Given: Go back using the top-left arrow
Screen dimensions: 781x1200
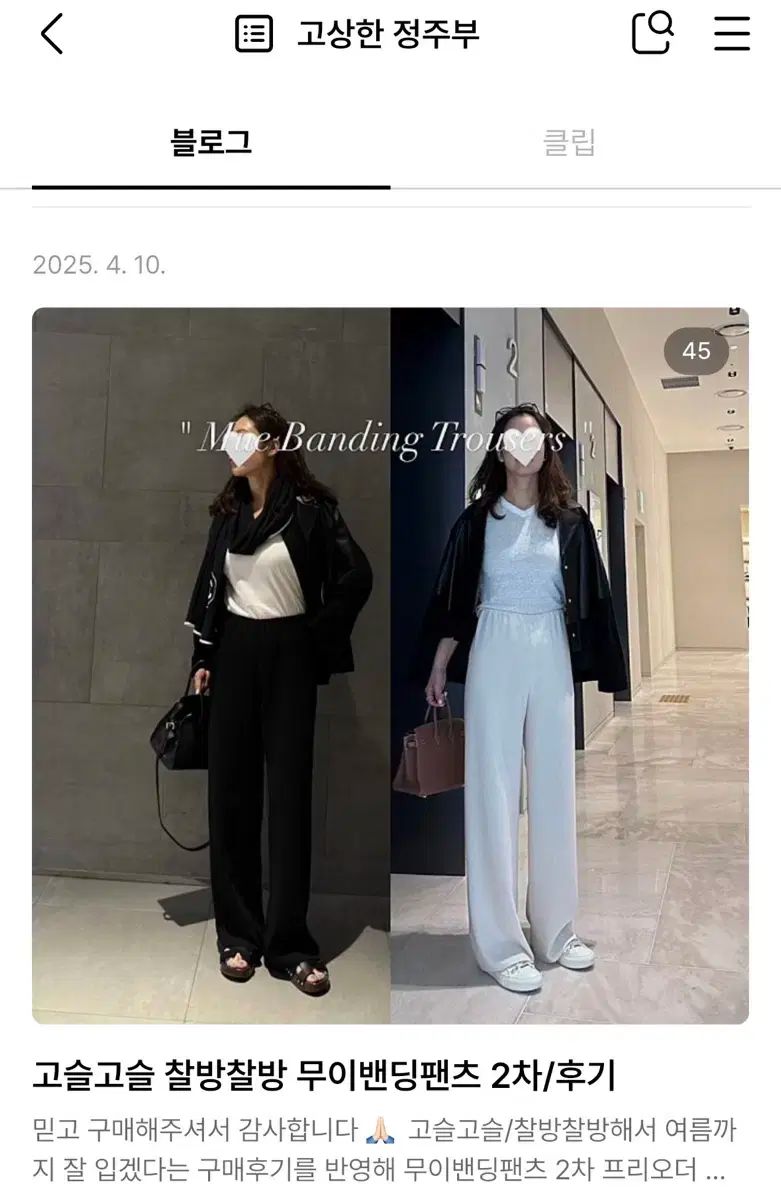Looking at the screenshot, I should click(x=52, y=34).
